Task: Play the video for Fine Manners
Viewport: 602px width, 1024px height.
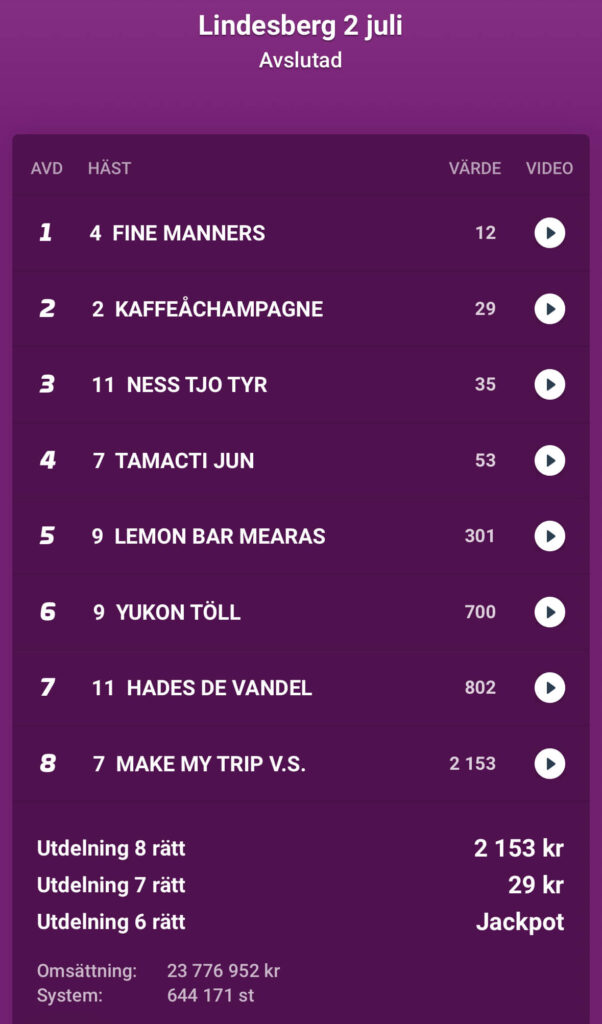Action: tap(549, 233)
